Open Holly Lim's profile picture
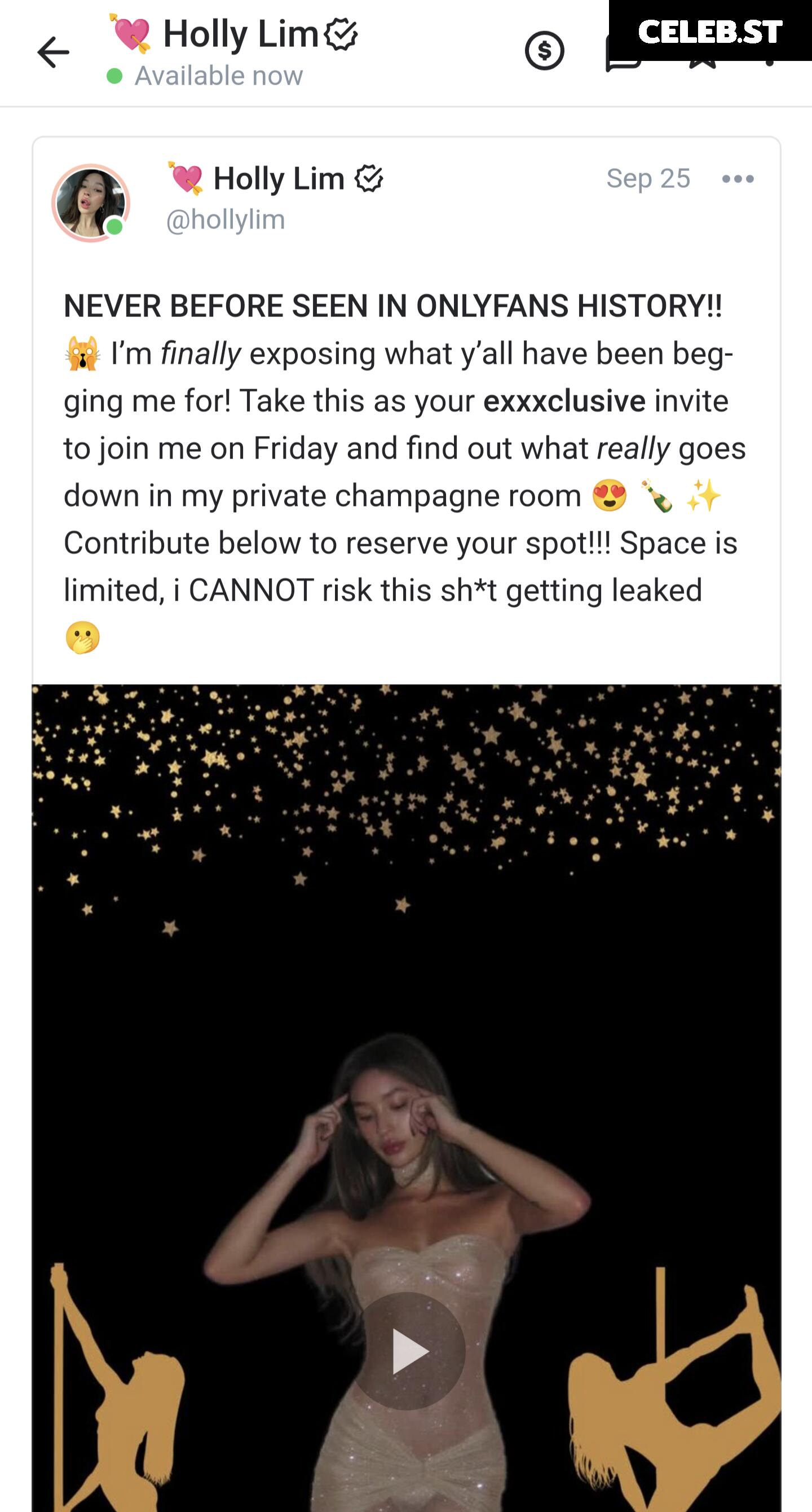 tap(91, 203)
